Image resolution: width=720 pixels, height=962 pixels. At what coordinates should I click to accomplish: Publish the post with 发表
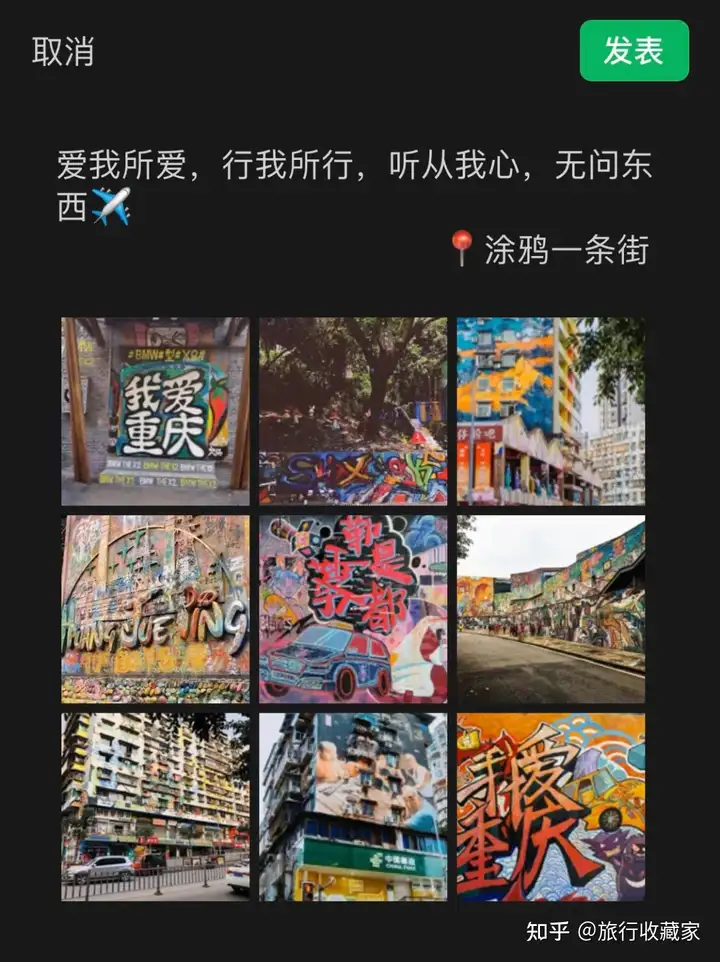coord(634,51)
